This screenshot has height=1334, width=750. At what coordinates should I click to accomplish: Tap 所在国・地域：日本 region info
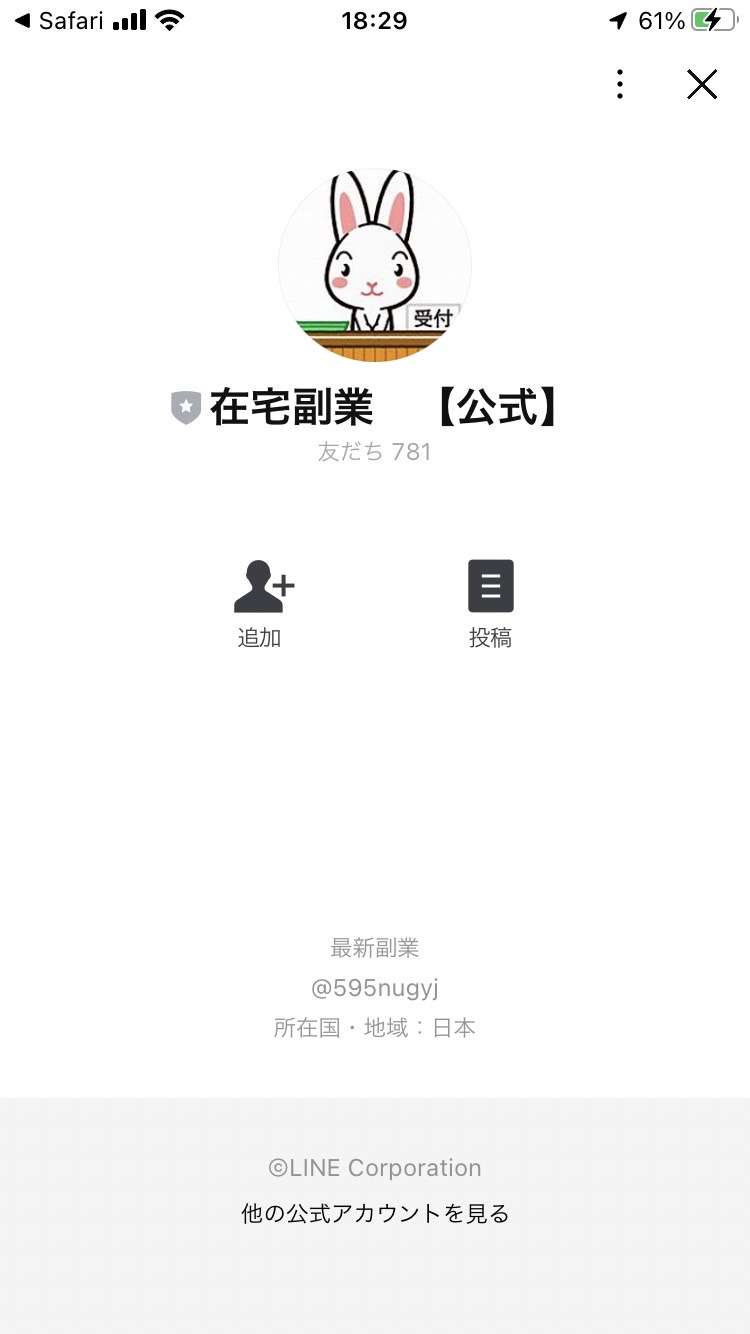click(375, 1027)
